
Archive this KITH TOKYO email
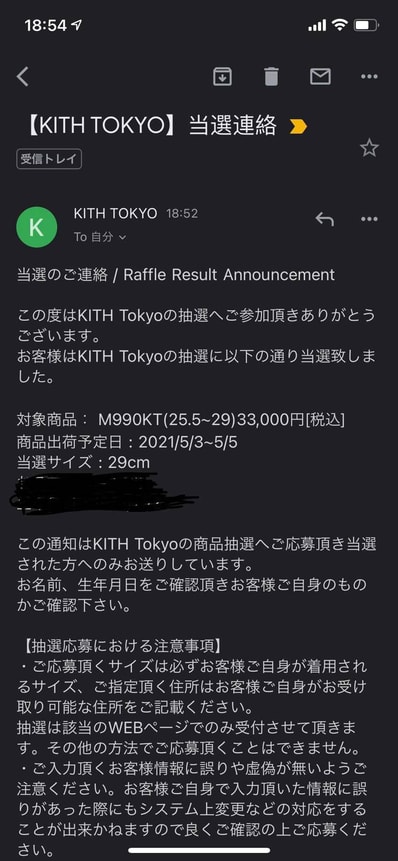222,76
